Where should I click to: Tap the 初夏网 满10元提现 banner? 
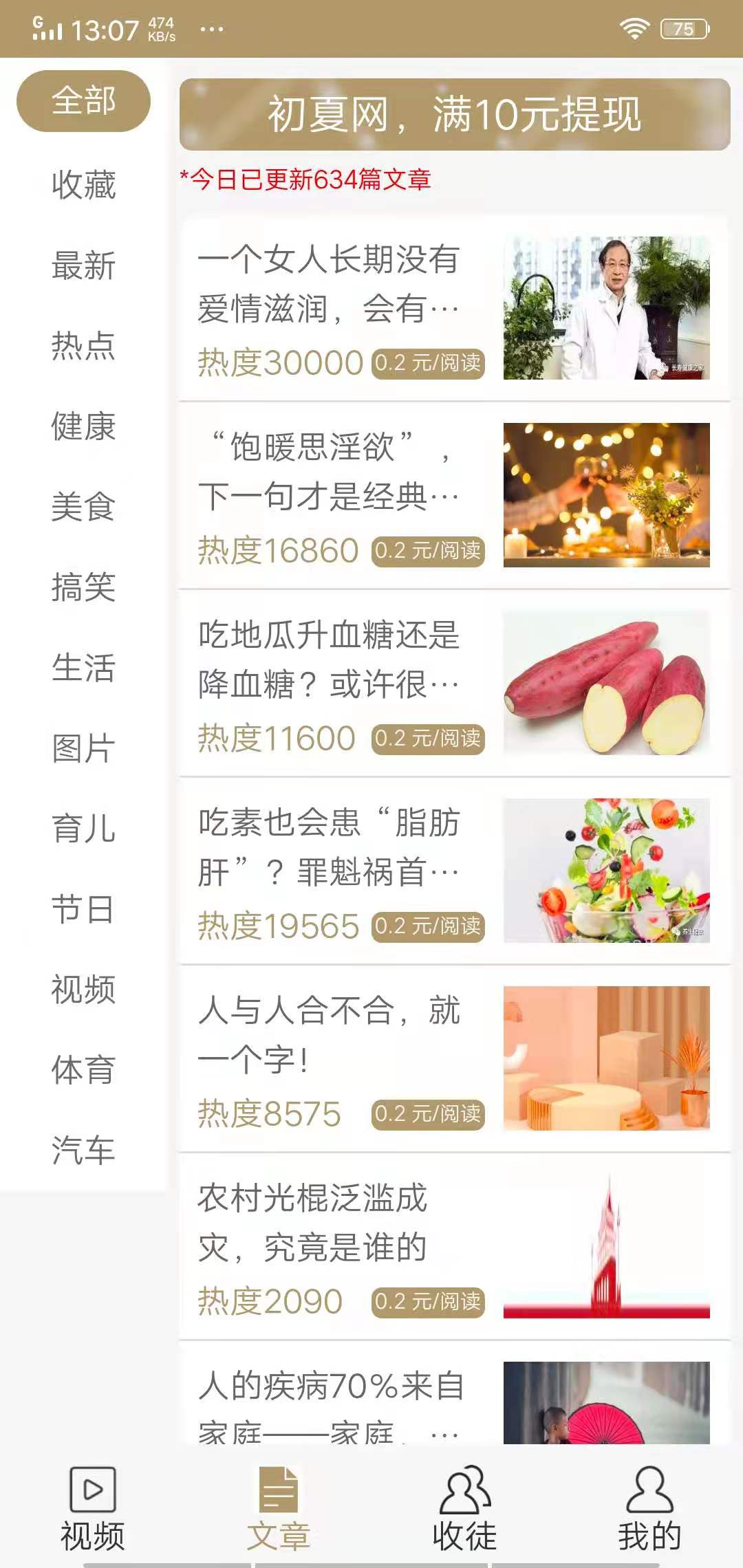pyautogui.click(x=454, y=114)
